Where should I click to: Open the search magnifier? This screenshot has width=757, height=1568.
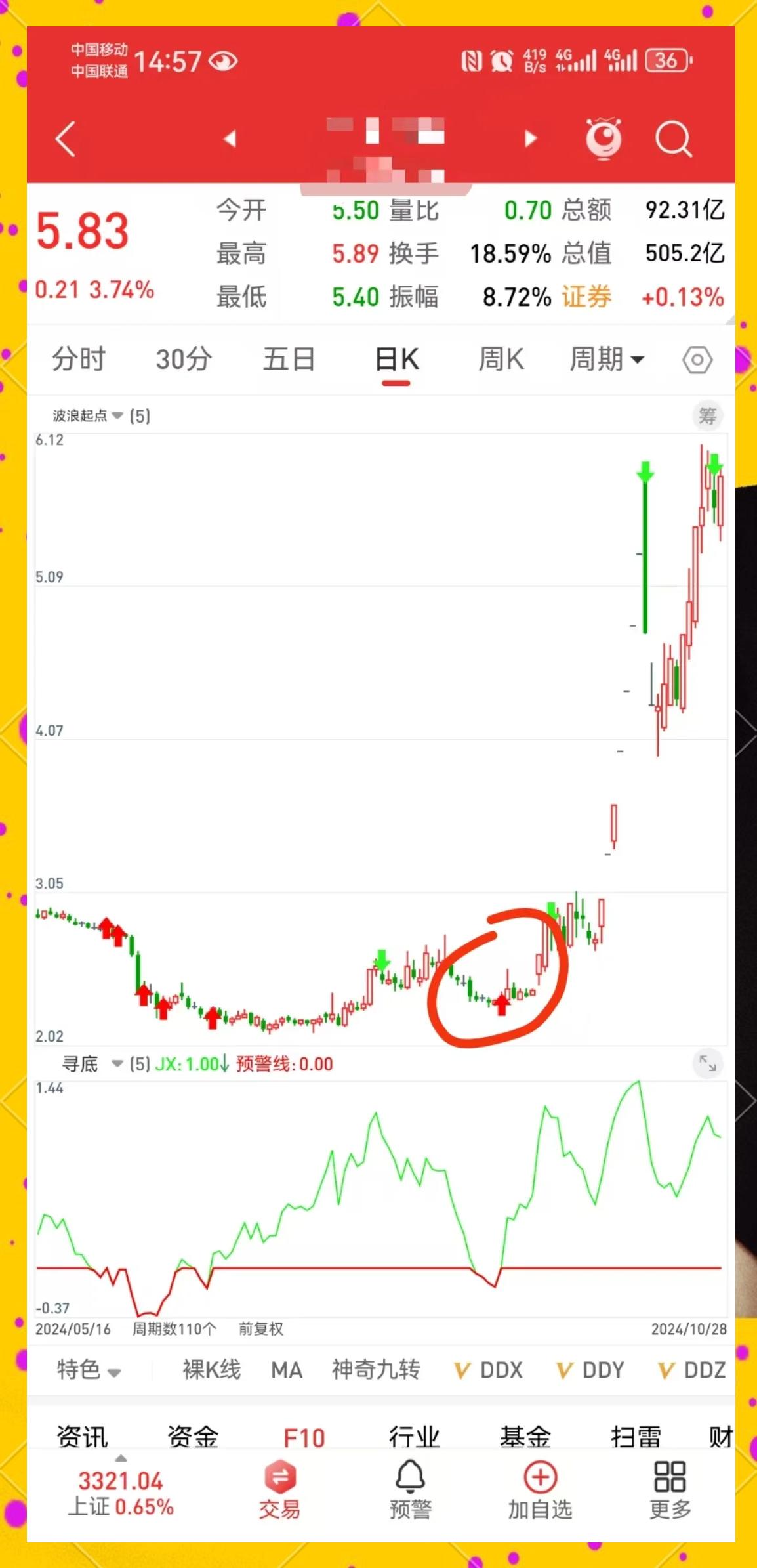[x=673, y=138]
